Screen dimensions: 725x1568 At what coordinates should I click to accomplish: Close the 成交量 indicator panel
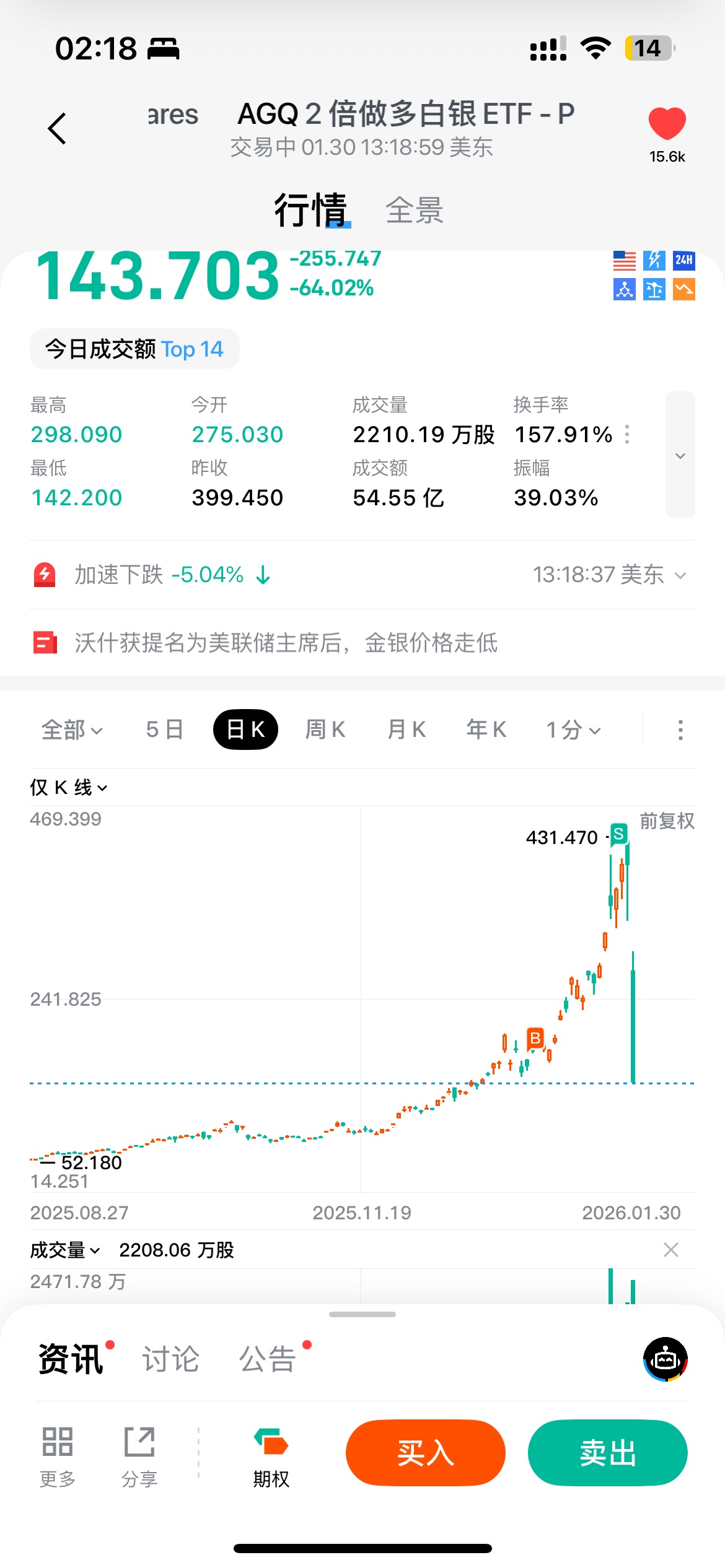click(x=670, y=1250)
